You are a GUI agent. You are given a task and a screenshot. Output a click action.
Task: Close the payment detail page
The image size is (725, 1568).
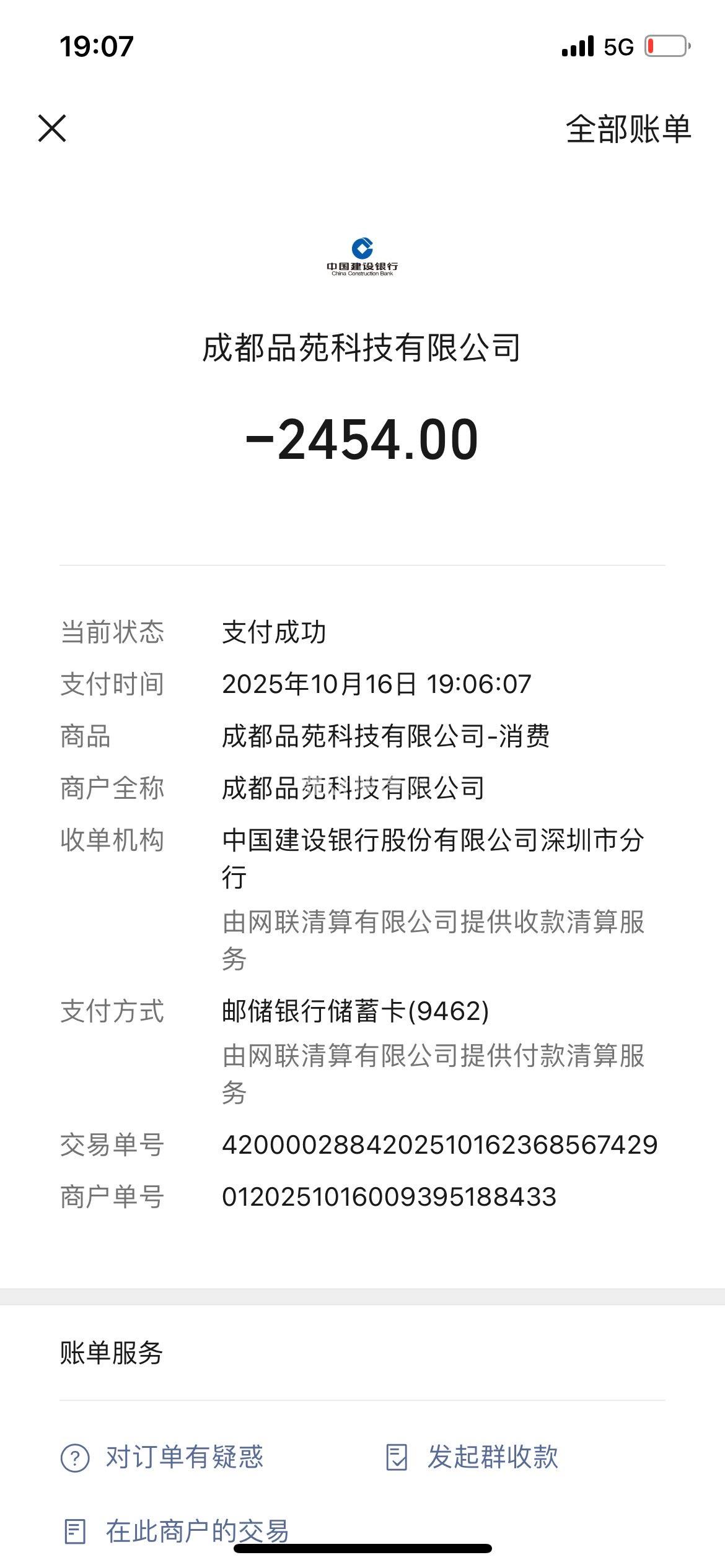52,128
